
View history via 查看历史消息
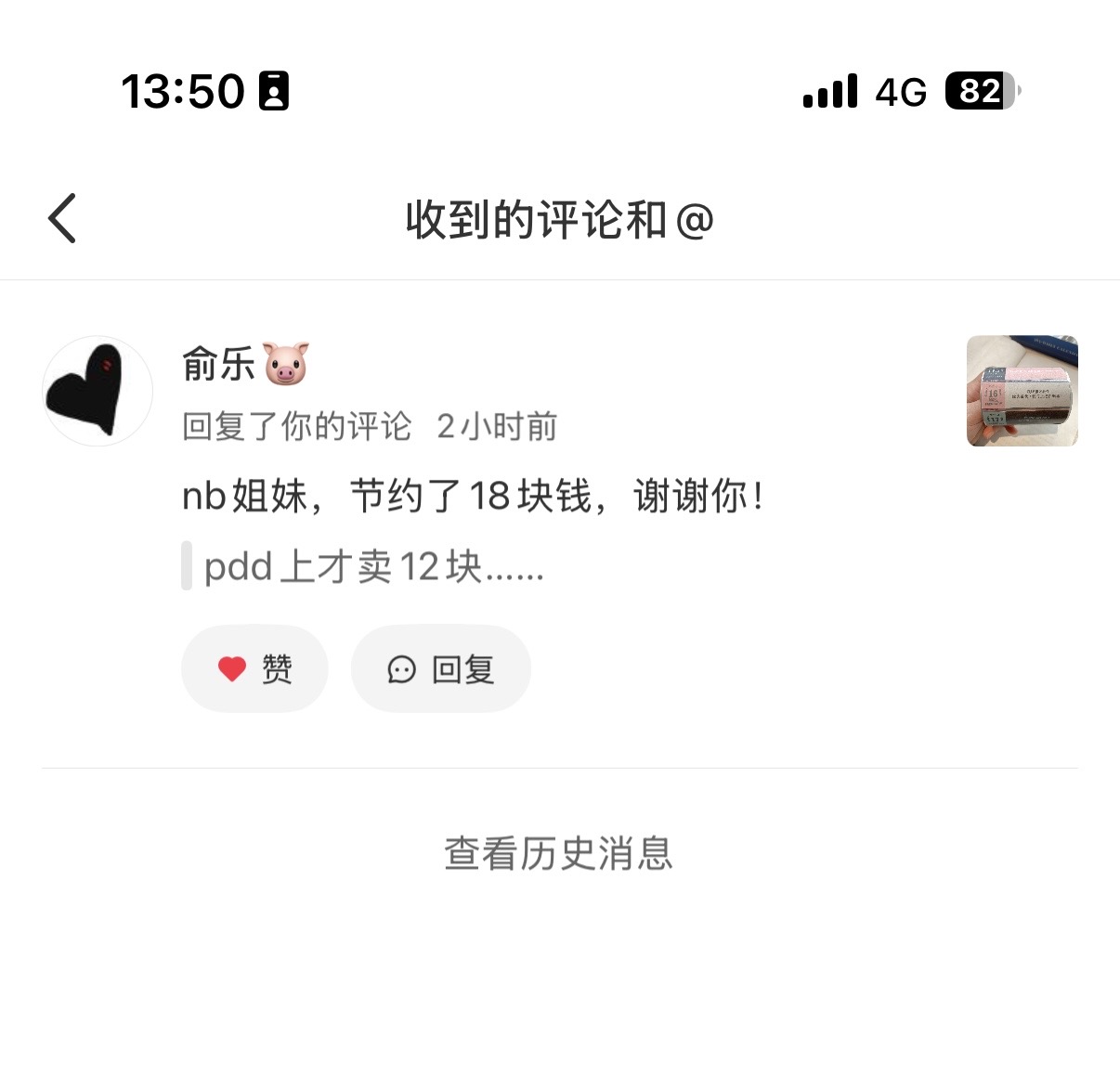click(x=558, y=853)
